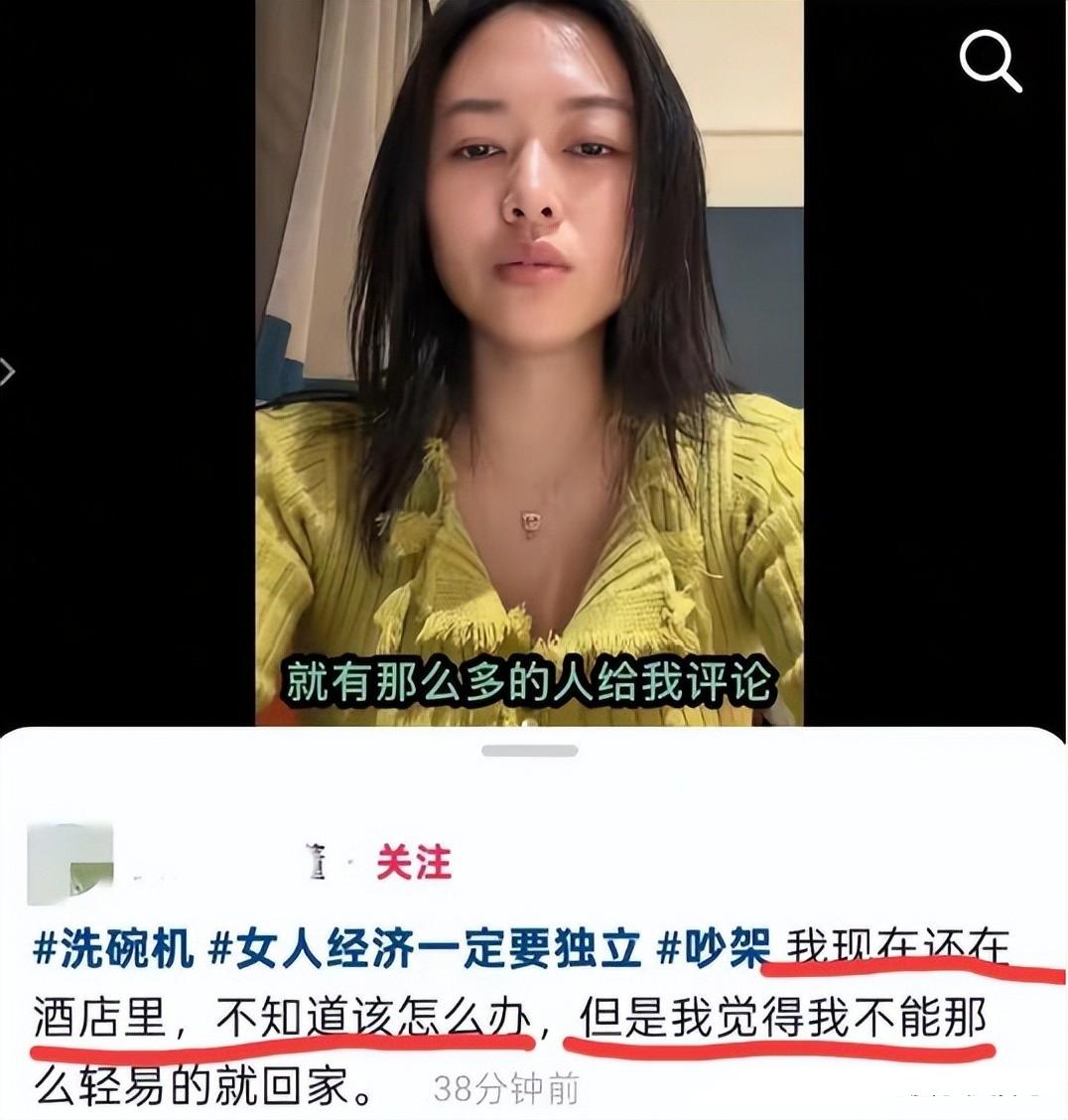
Task: Open search with the magnifier icon
Action: pyautogui.click(x=990, y=61)
